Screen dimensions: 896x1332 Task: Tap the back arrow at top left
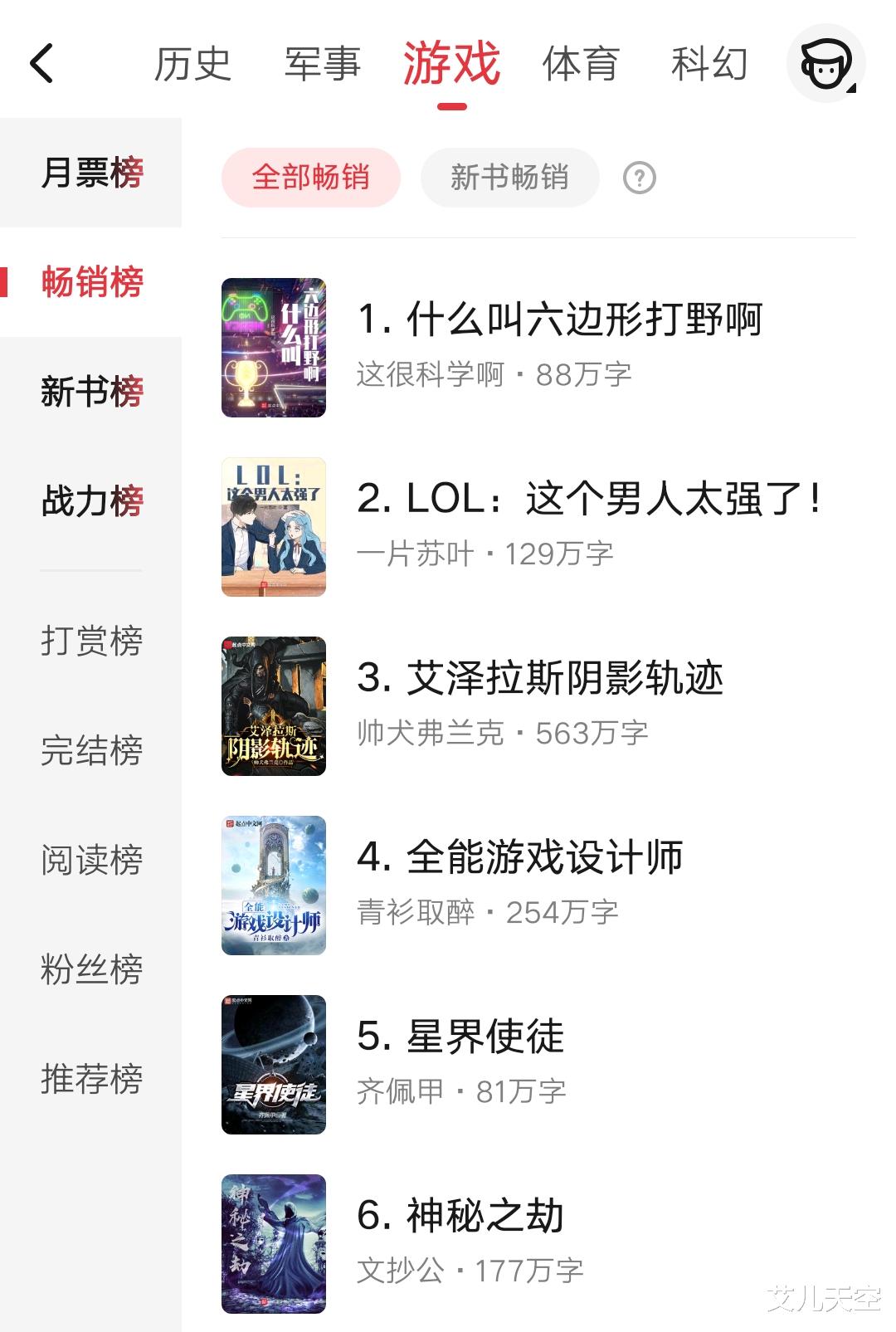[43, 62]
